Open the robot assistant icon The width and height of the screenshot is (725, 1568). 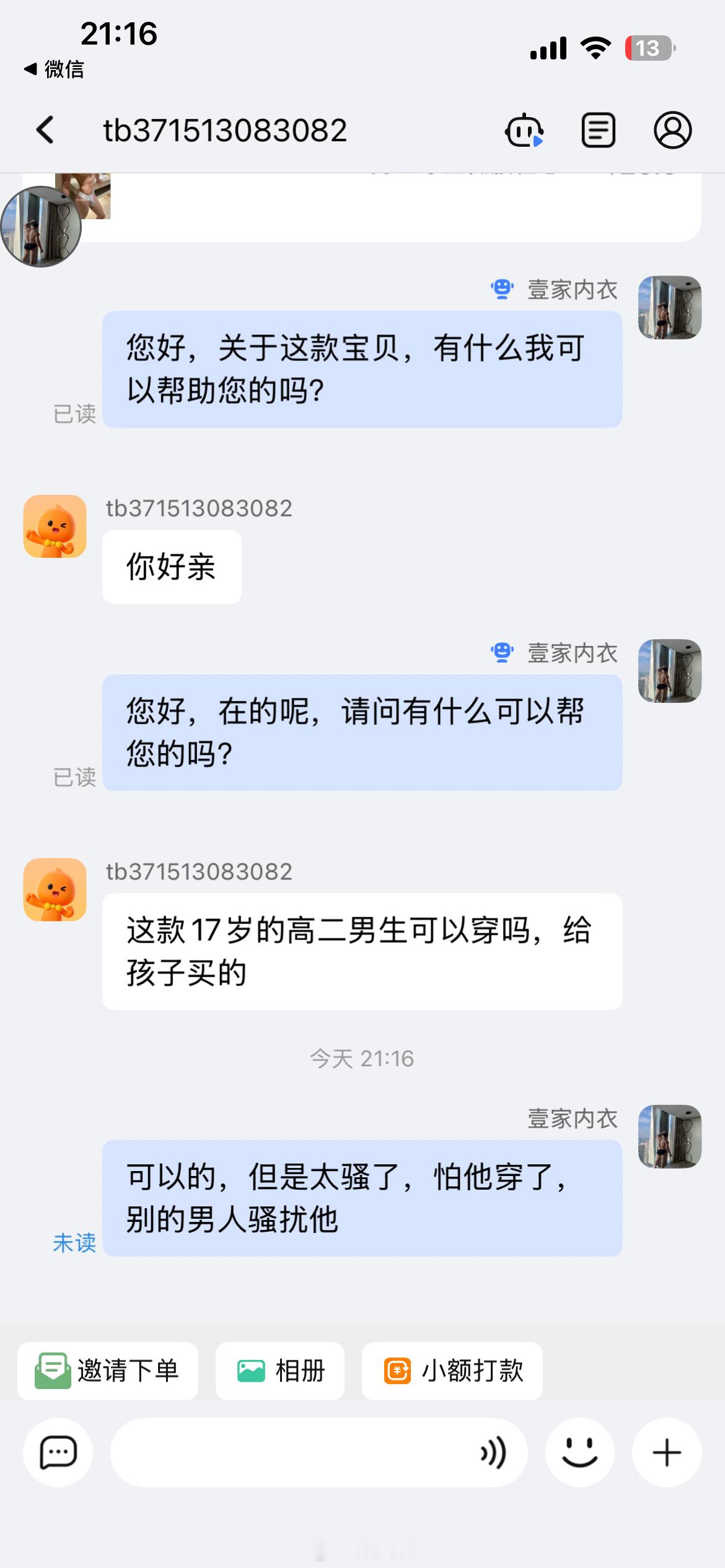524,130
